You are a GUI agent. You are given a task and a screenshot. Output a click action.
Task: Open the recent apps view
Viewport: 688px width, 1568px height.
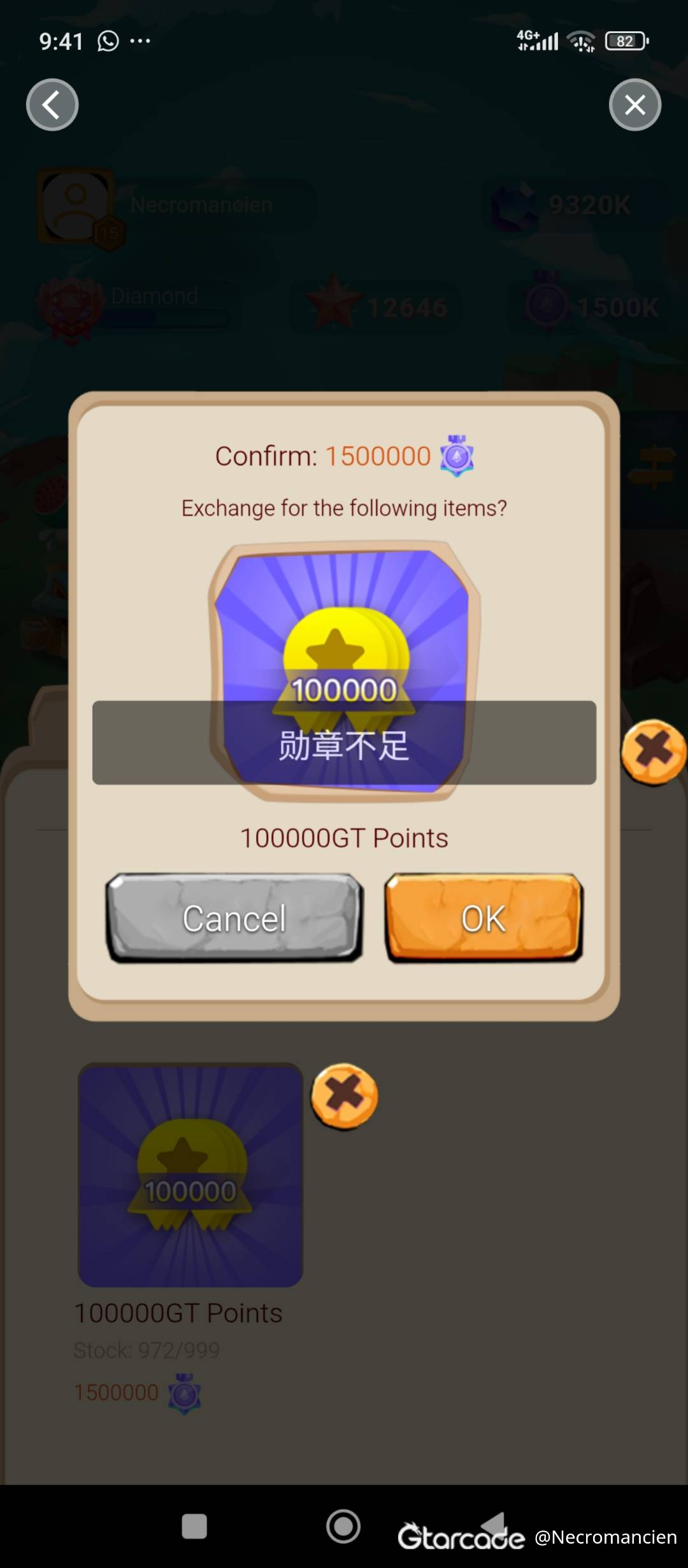pos(194,1527)
